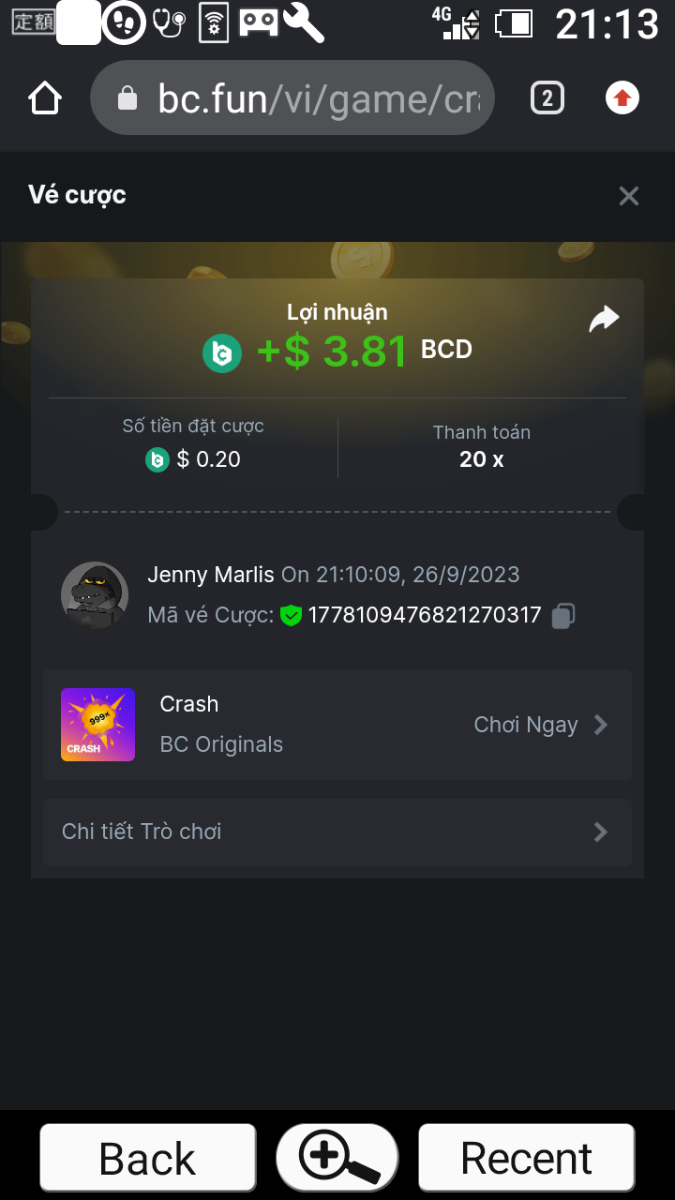This screenshot has width=675, height=1200.
Task: Copy the bet ticket ID
Action: pos(563,616)
